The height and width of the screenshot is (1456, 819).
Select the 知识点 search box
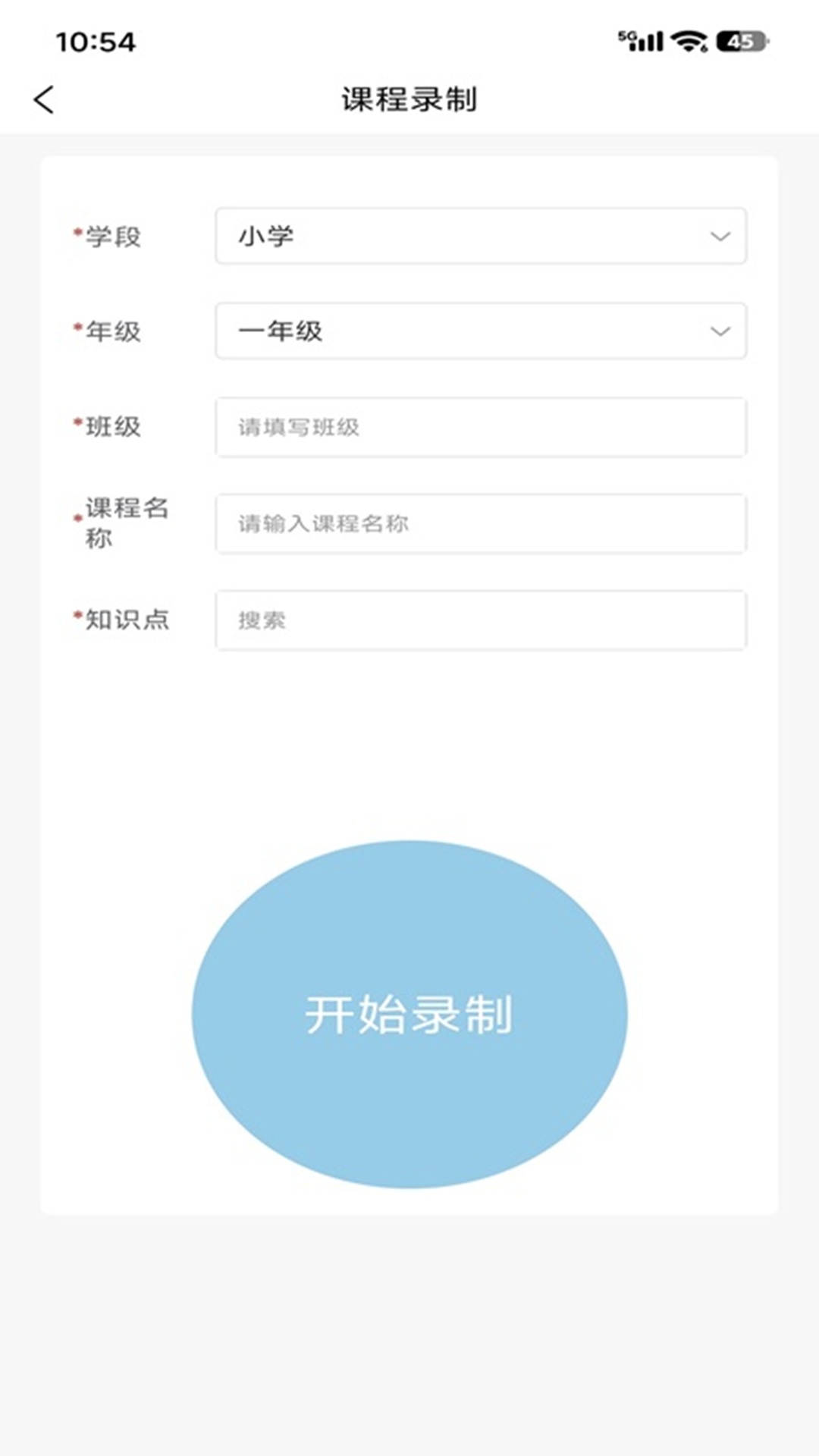[480, 620]
